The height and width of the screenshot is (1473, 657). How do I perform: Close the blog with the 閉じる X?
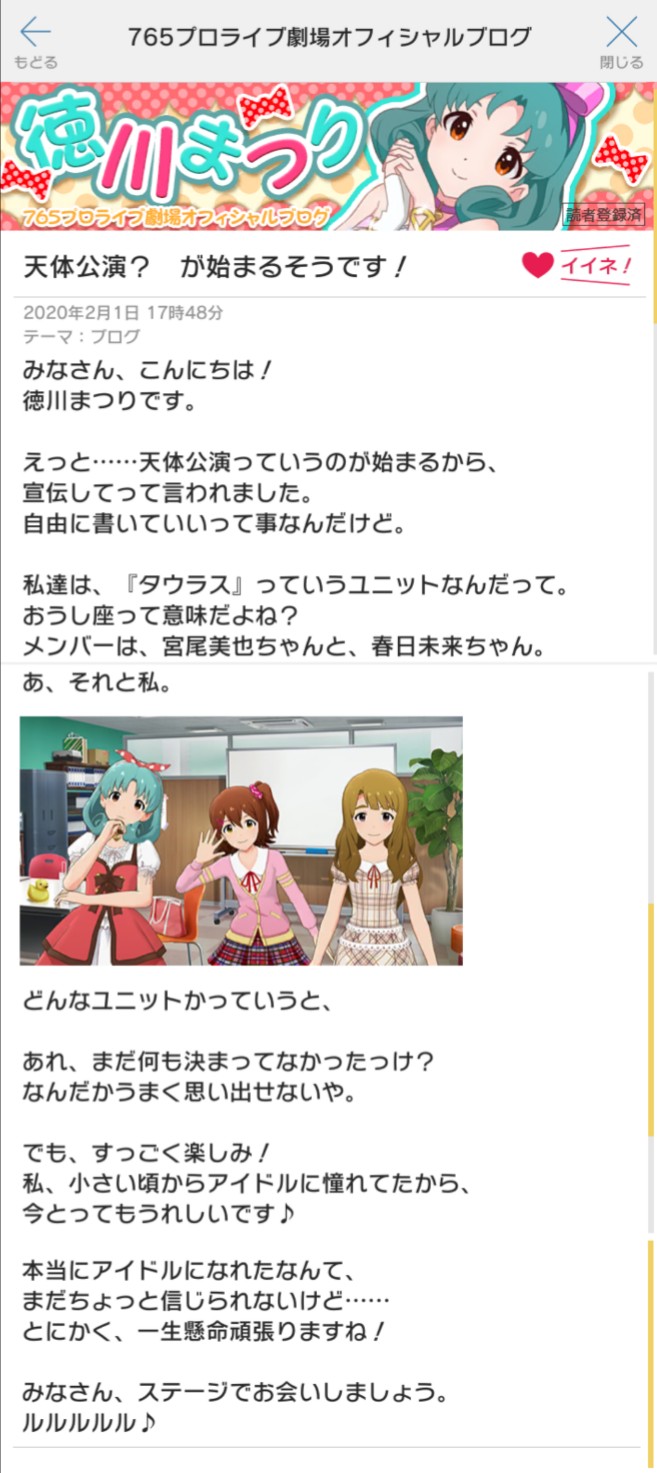click(621, 40)
